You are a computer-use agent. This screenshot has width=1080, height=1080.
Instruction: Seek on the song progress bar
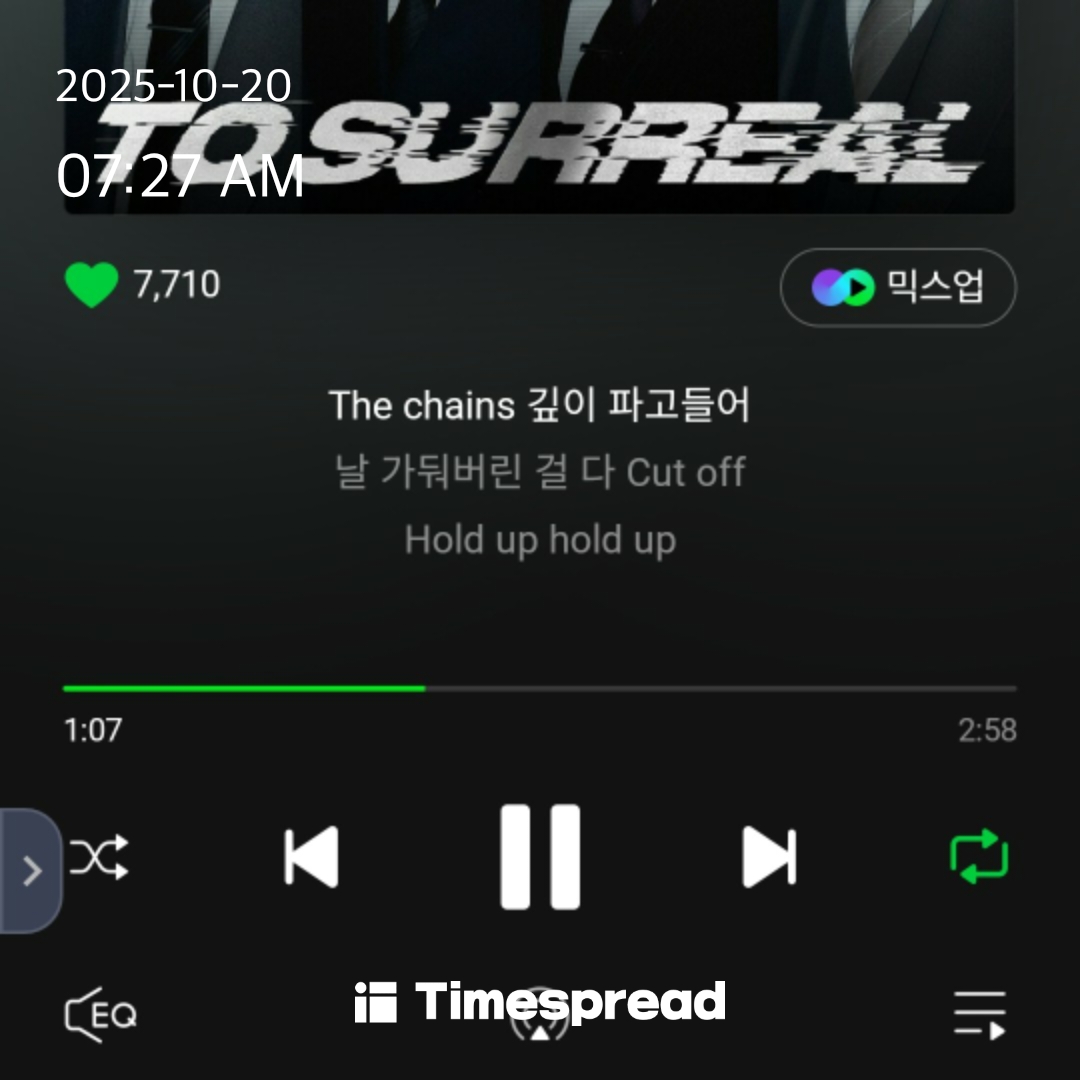coord(540,689)
